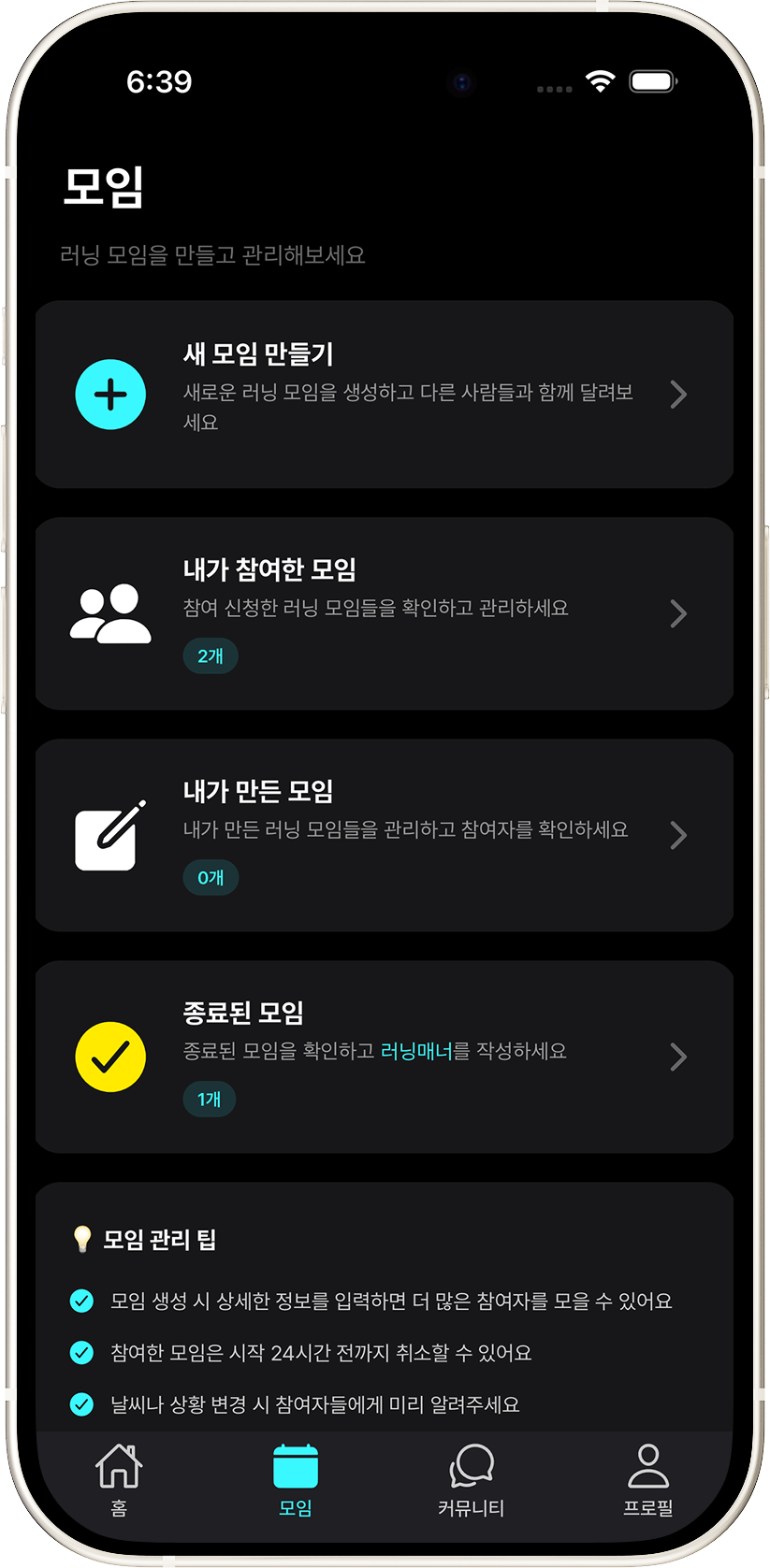Open 내가 참여한 모임 with the arrow

coord(678,612)
